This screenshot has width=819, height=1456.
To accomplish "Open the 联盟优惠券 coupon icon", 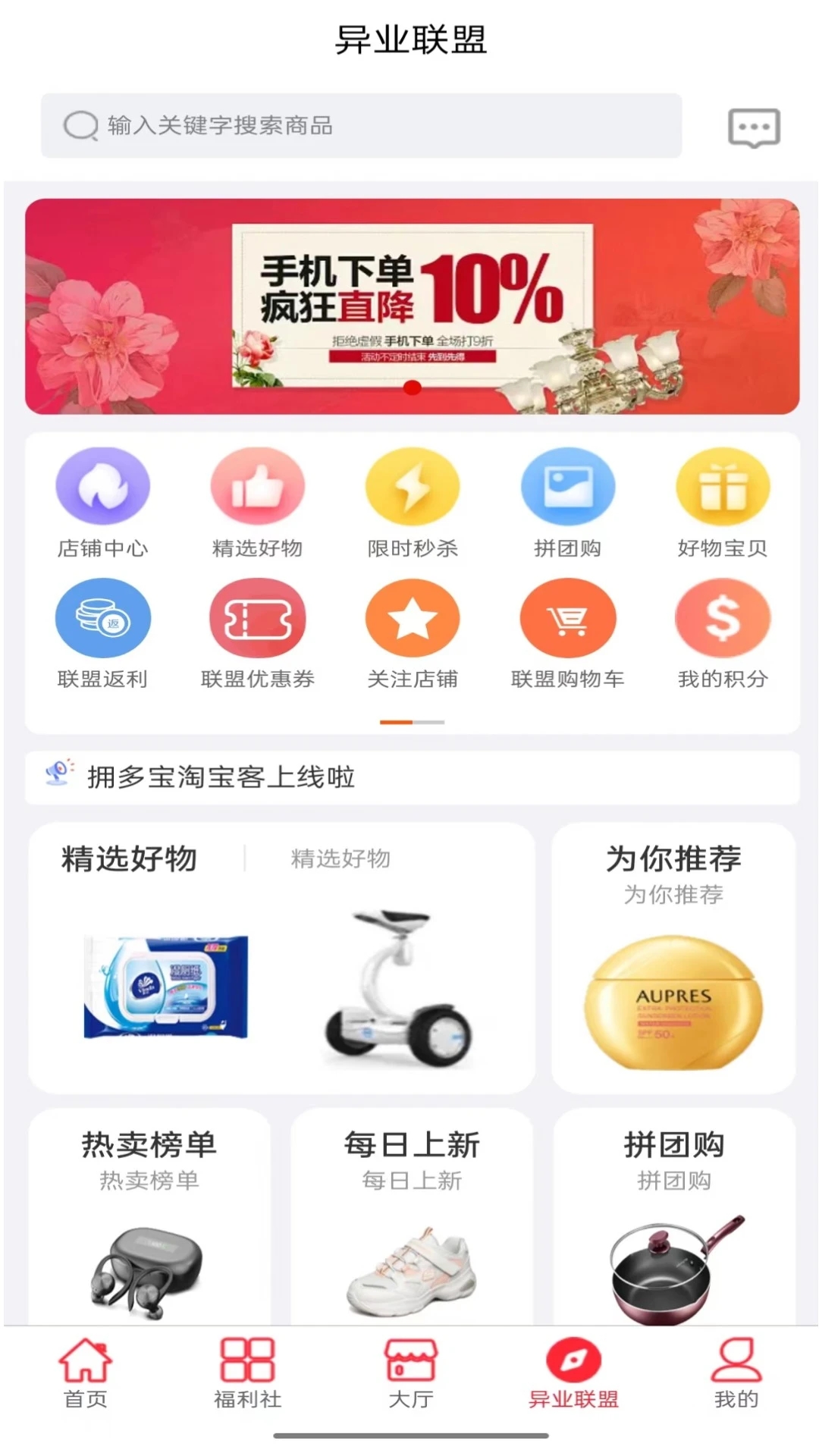I will tap(259, 617).
